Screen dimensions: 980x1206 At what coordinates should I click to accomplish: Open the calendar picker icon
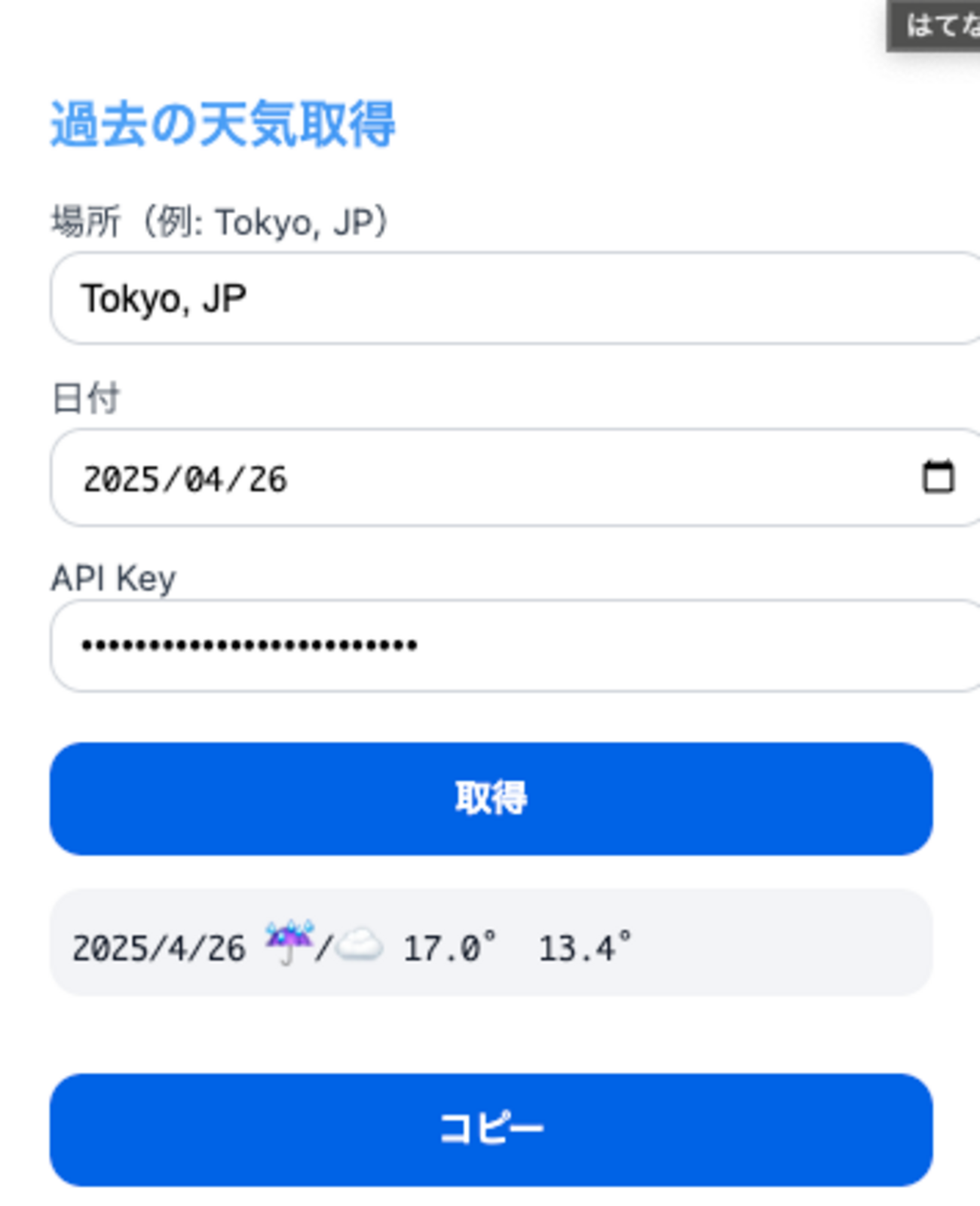[938, 476]
